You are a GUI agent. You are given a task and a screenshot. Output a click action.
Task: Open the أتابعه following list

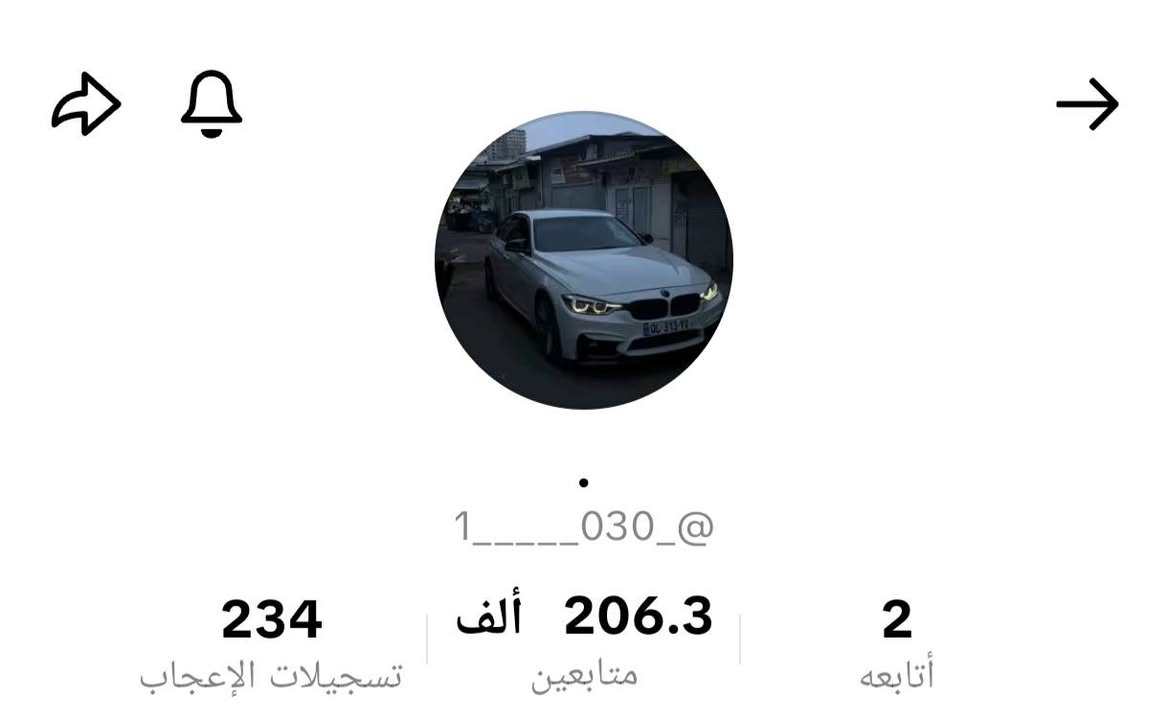click(896, 640)
